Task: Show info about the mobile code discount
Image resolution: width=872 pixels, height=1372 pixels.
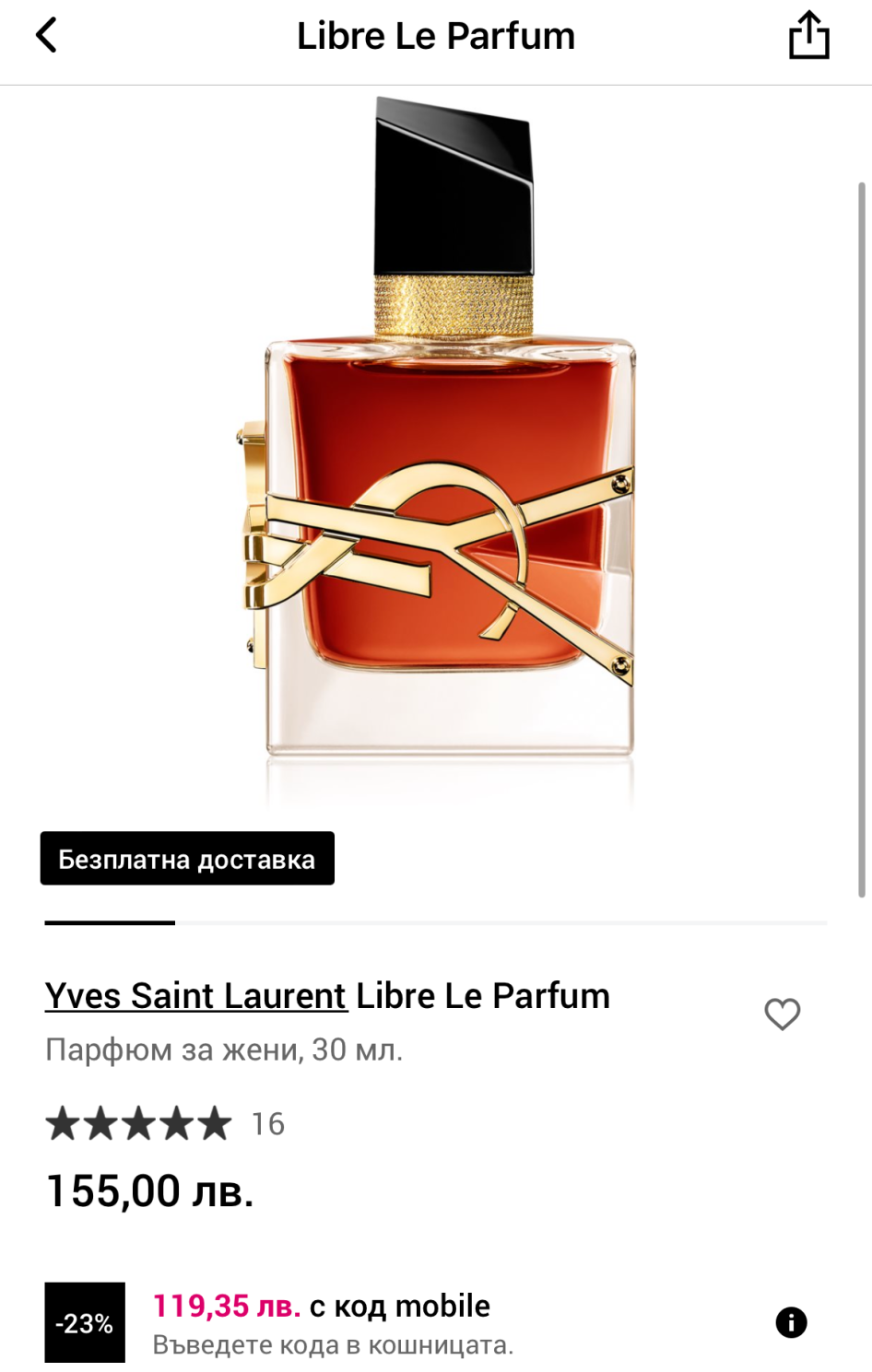Action: [790, 1322]
